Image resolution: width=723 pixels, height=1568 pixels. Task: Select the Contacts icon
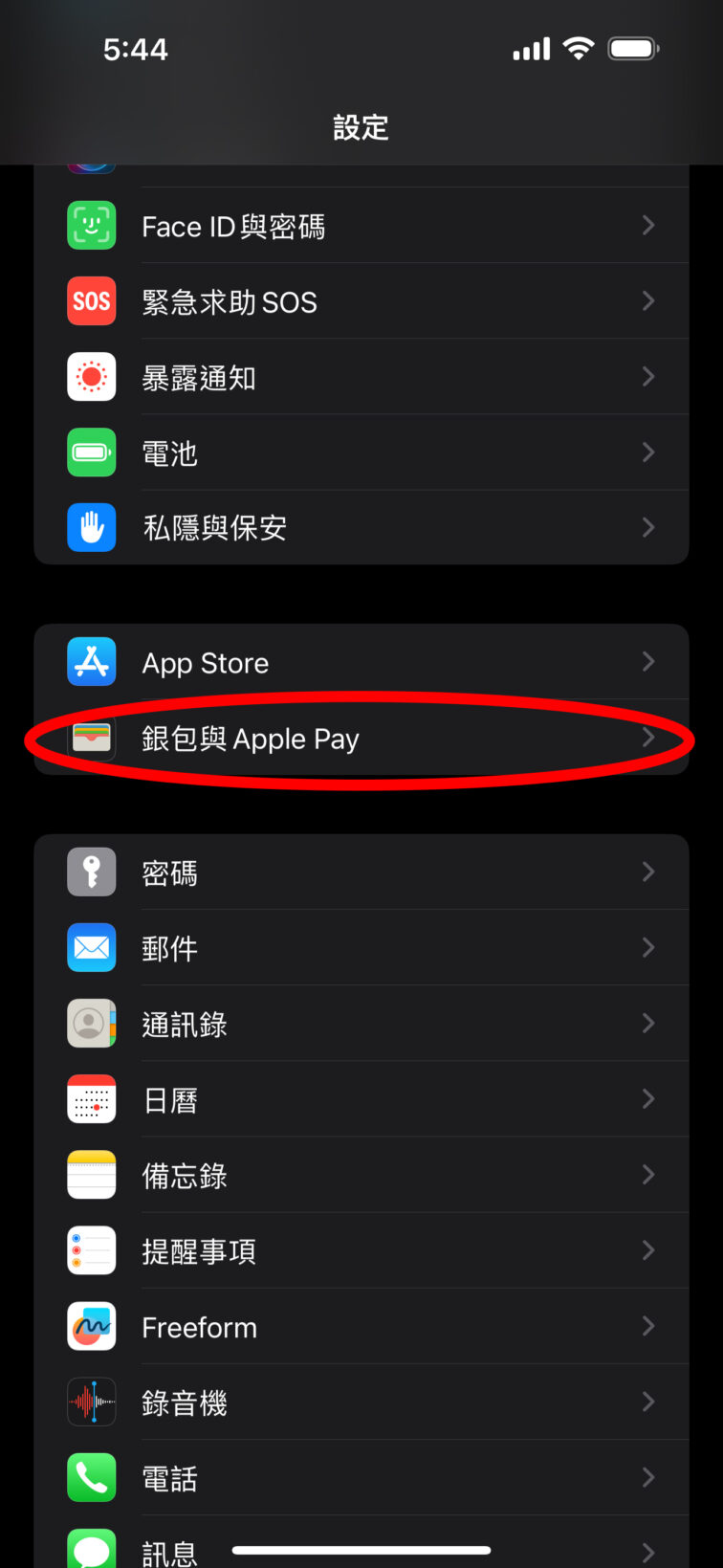coord(91,1023)
